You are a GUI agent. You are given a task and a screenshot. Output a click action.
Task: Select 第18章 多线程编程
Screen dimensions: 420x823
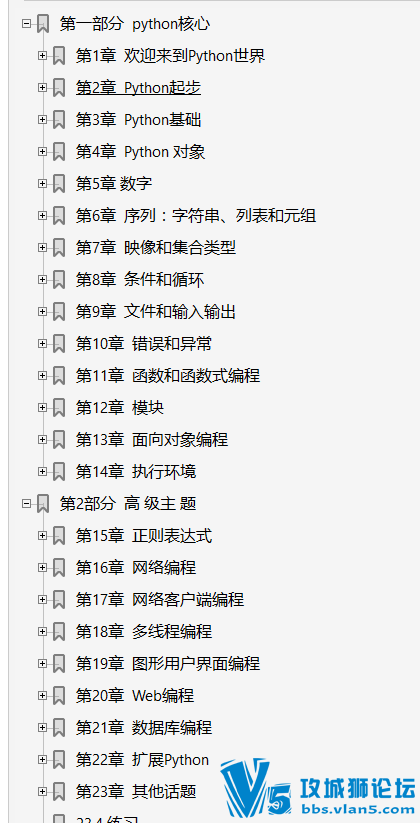click(144, 631)
